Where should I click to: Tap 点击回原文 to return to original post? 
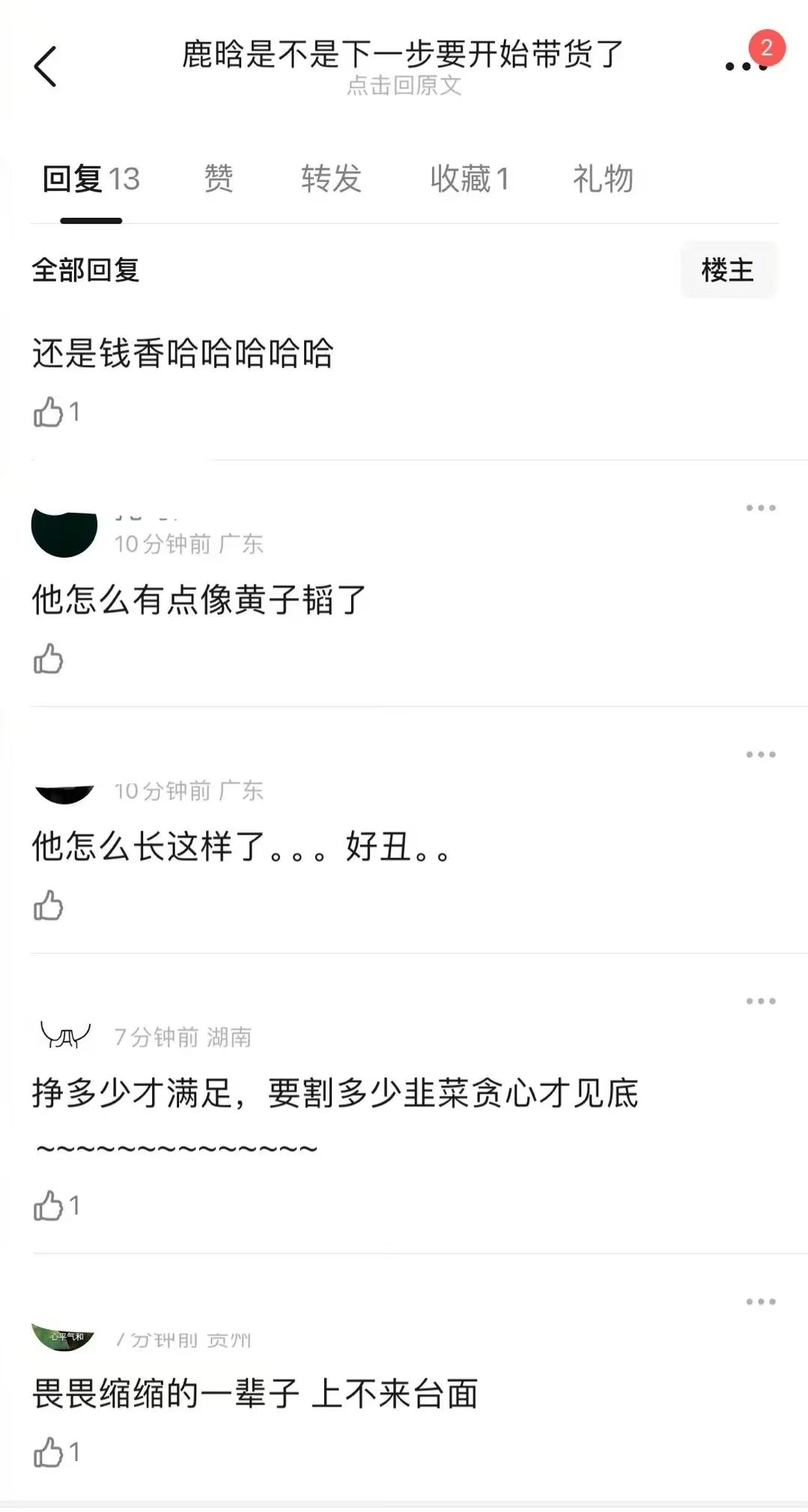pyautogui.click(x=404, y=85)
